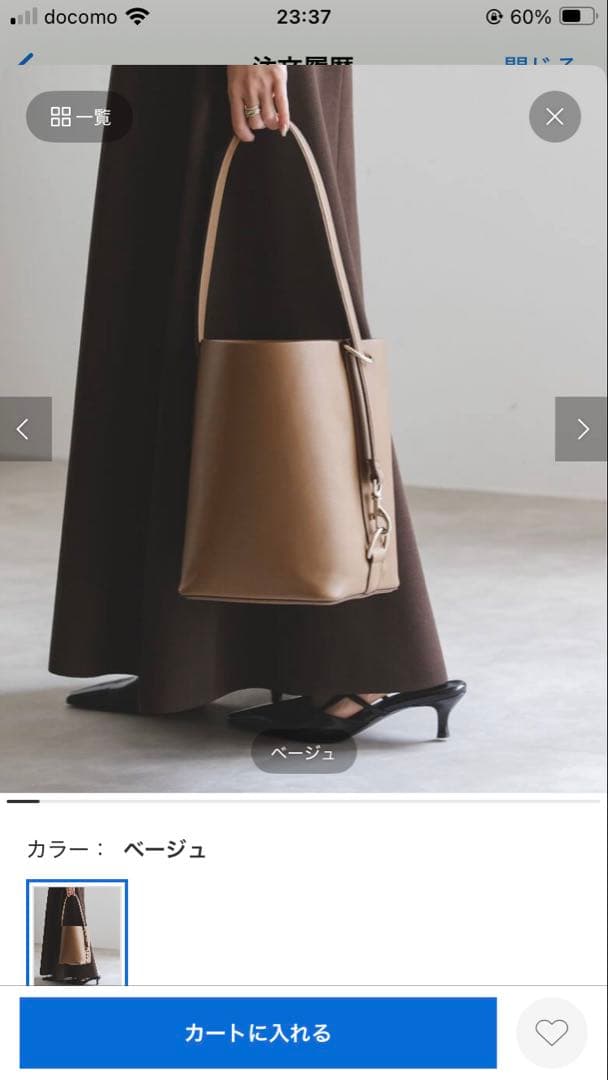This screenshot has width=608, height=1080.
Task: Select the ベージュ color thumbnail
Action: (x=77, y=934)
